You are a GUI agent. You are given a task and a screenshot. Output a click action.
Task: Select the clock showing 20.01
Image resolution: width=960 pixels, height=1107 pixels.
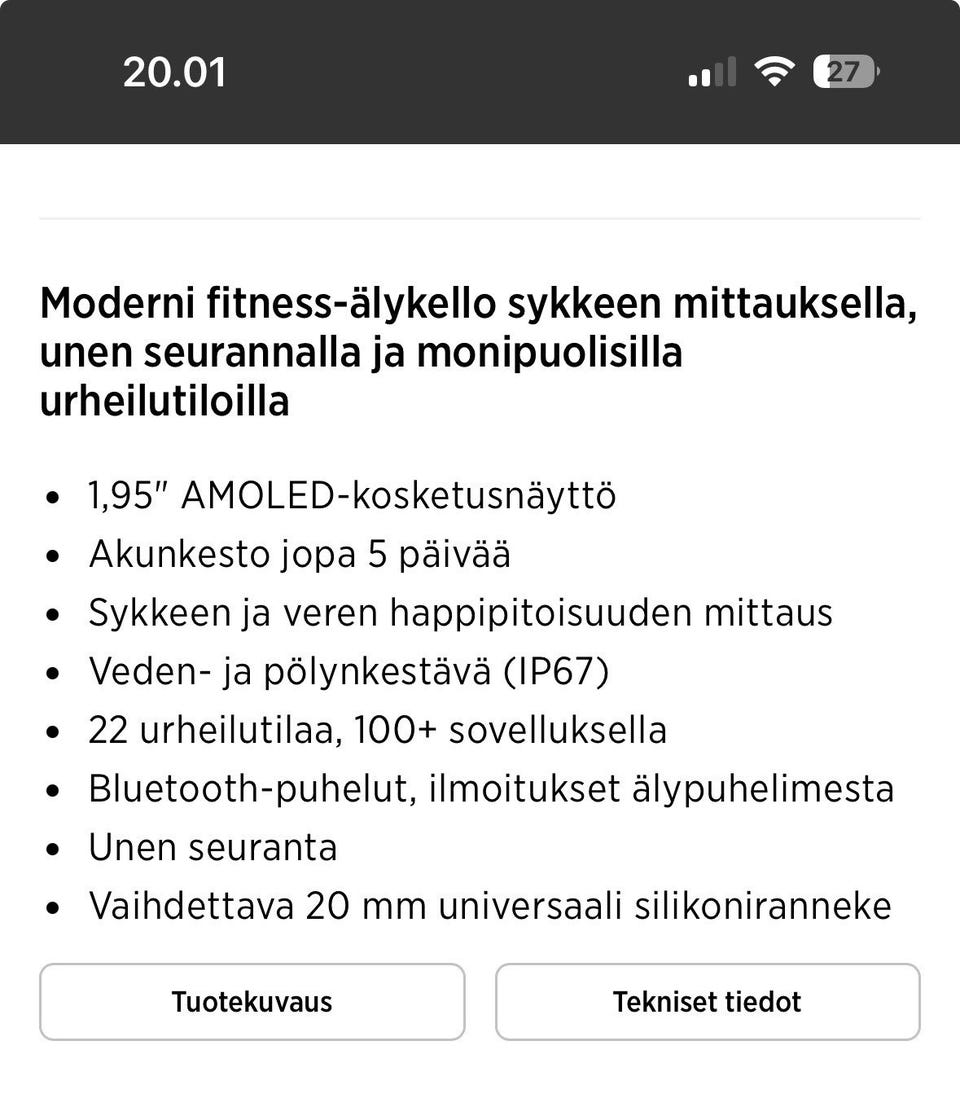coord(175,71)
